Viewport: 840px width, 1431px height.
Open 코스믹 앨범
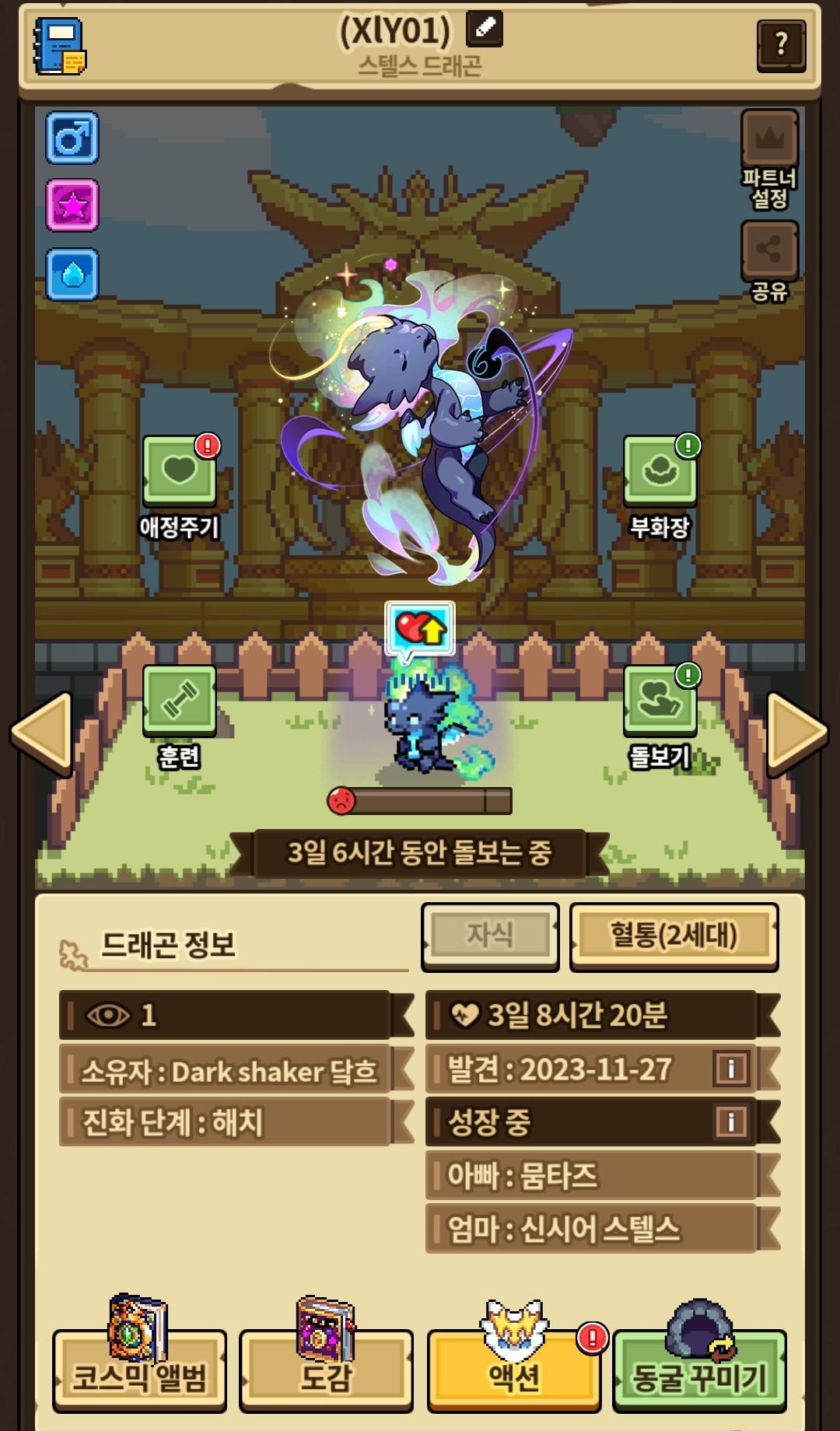(139, 1369)
